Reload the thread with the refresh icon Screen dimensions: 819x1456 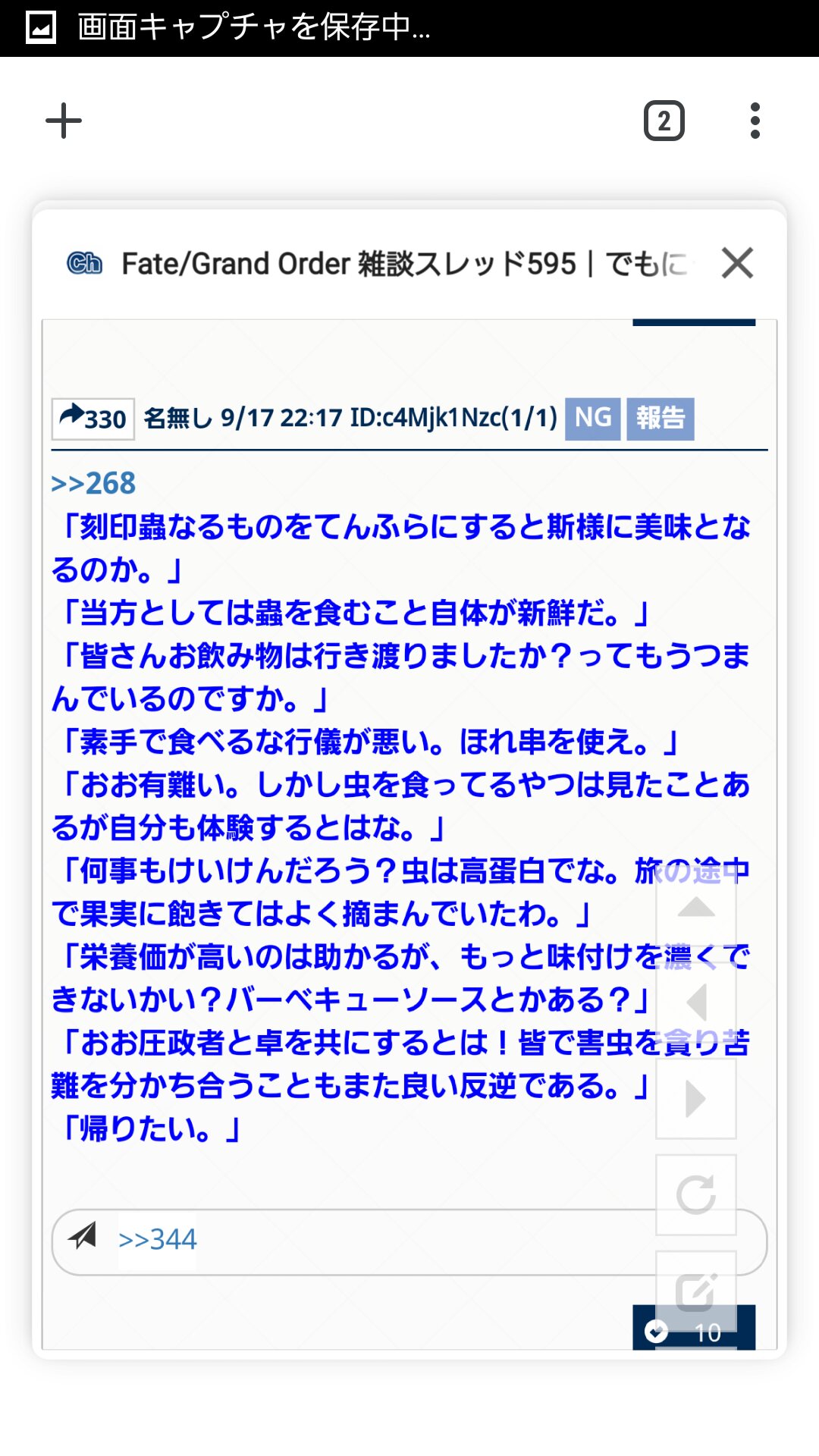click(x=695, y=1195)
